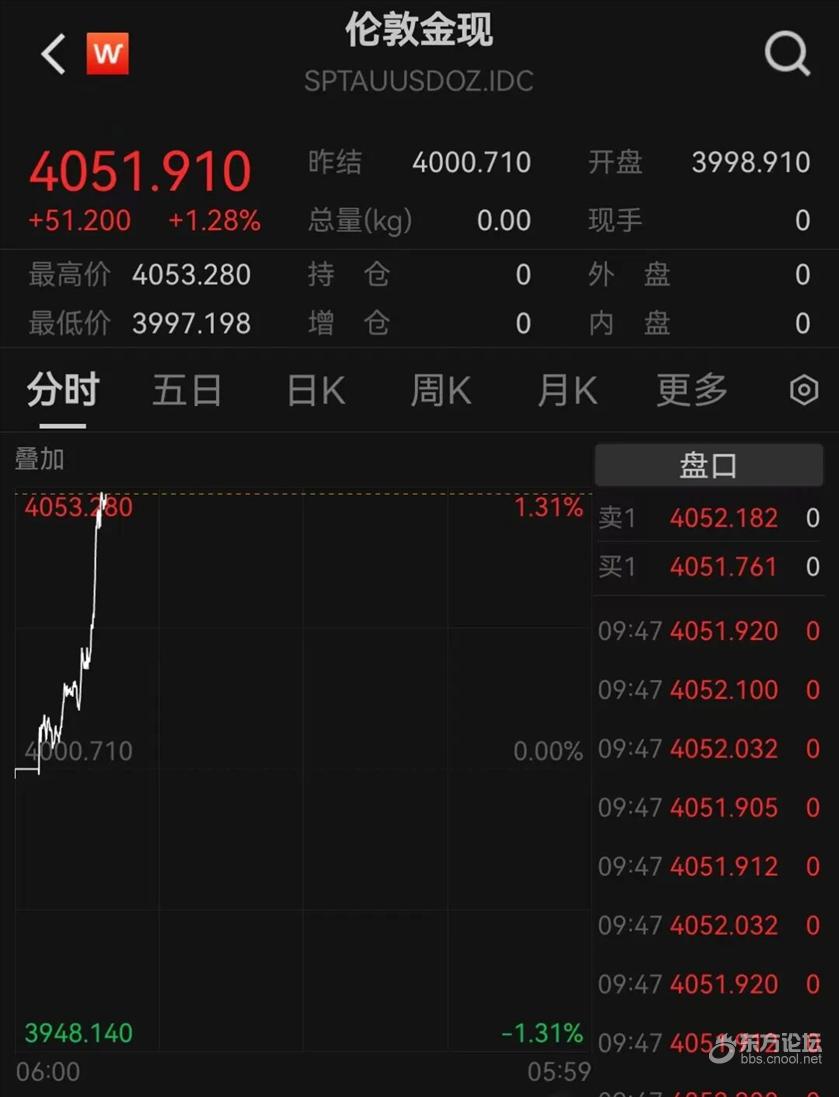Tap the red W badge icon
The image size is (839, 1097).
(x=107, y=54)
